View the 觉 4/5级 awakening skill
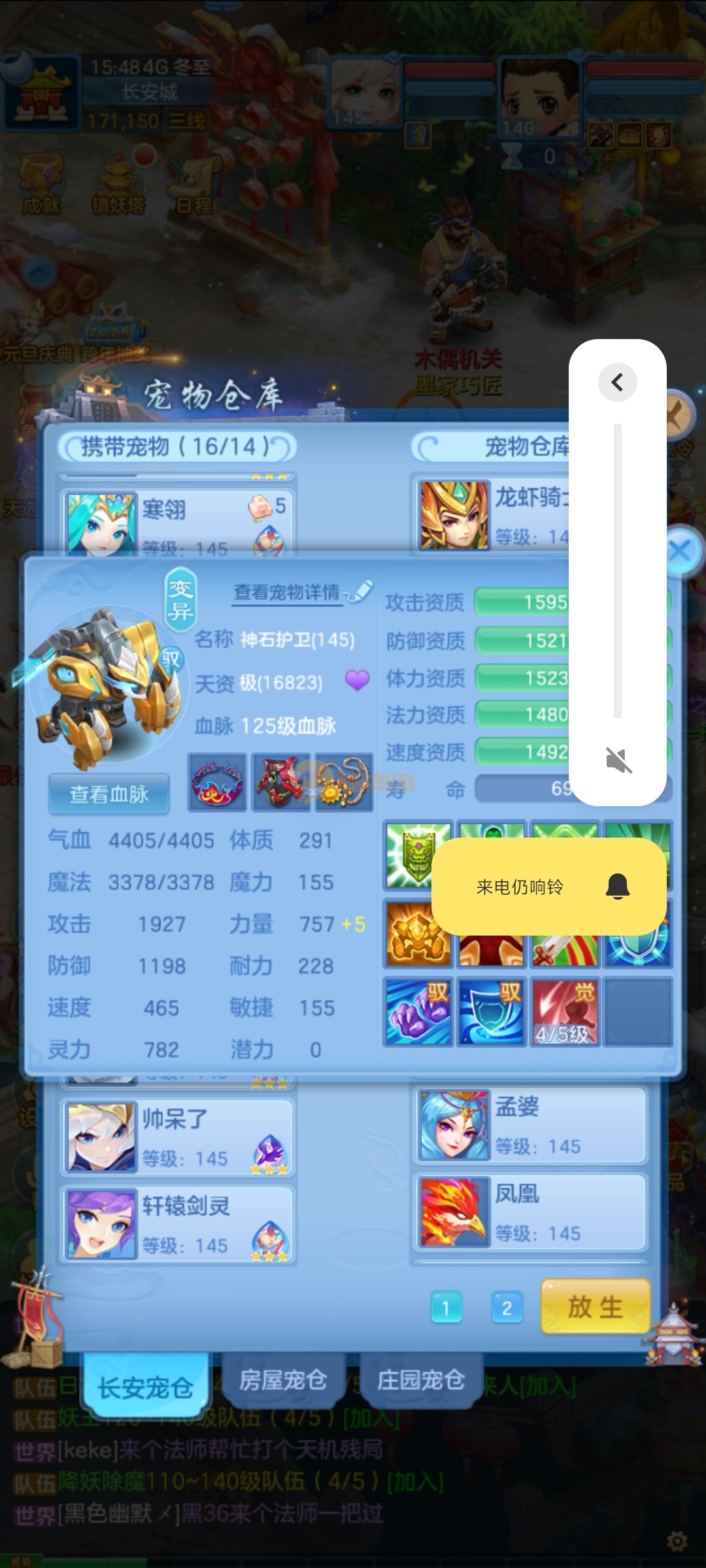706x1568 pixels. coord(565,1011)
